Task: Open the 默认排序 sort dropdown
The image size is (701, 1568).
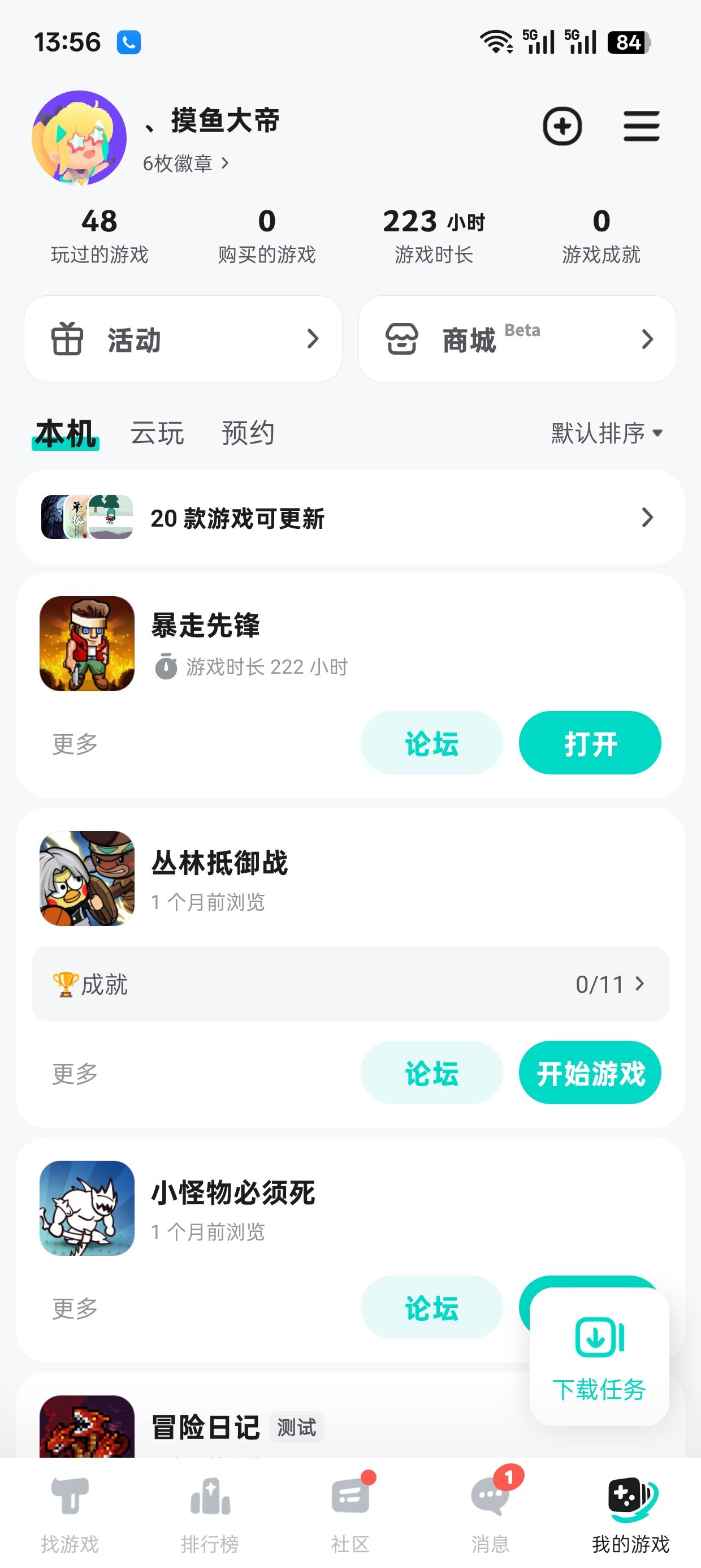Action: click(606, 433)
